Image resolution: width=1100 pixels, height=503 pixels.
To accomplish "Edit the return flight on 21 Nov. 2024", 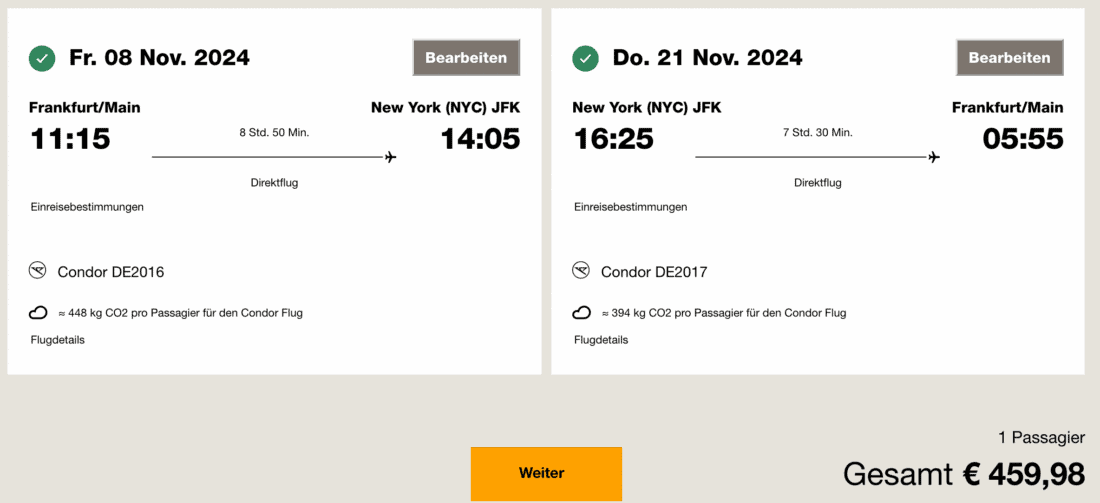I will coord(1009,58).
